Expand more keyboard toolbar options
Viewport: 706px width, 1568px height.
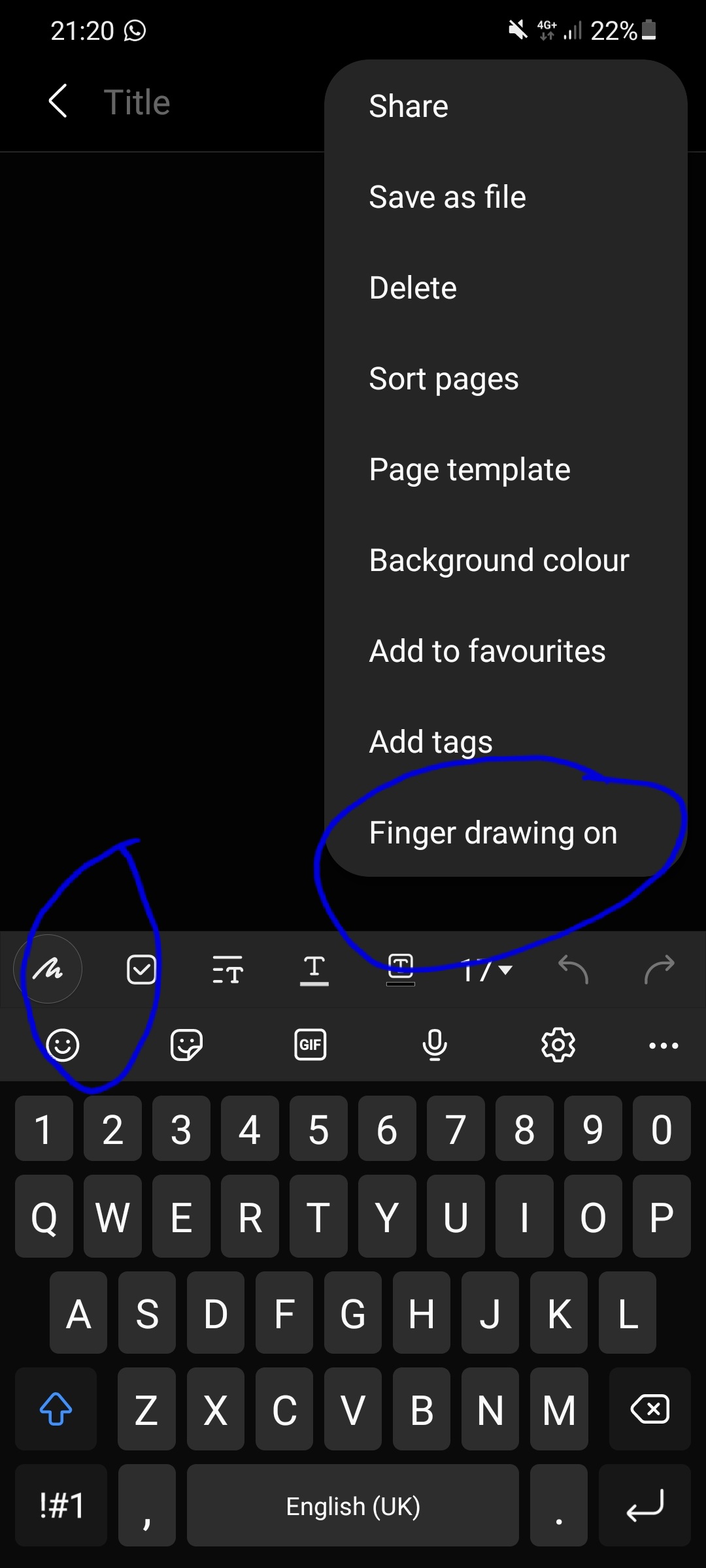[x=664, y=1045]
